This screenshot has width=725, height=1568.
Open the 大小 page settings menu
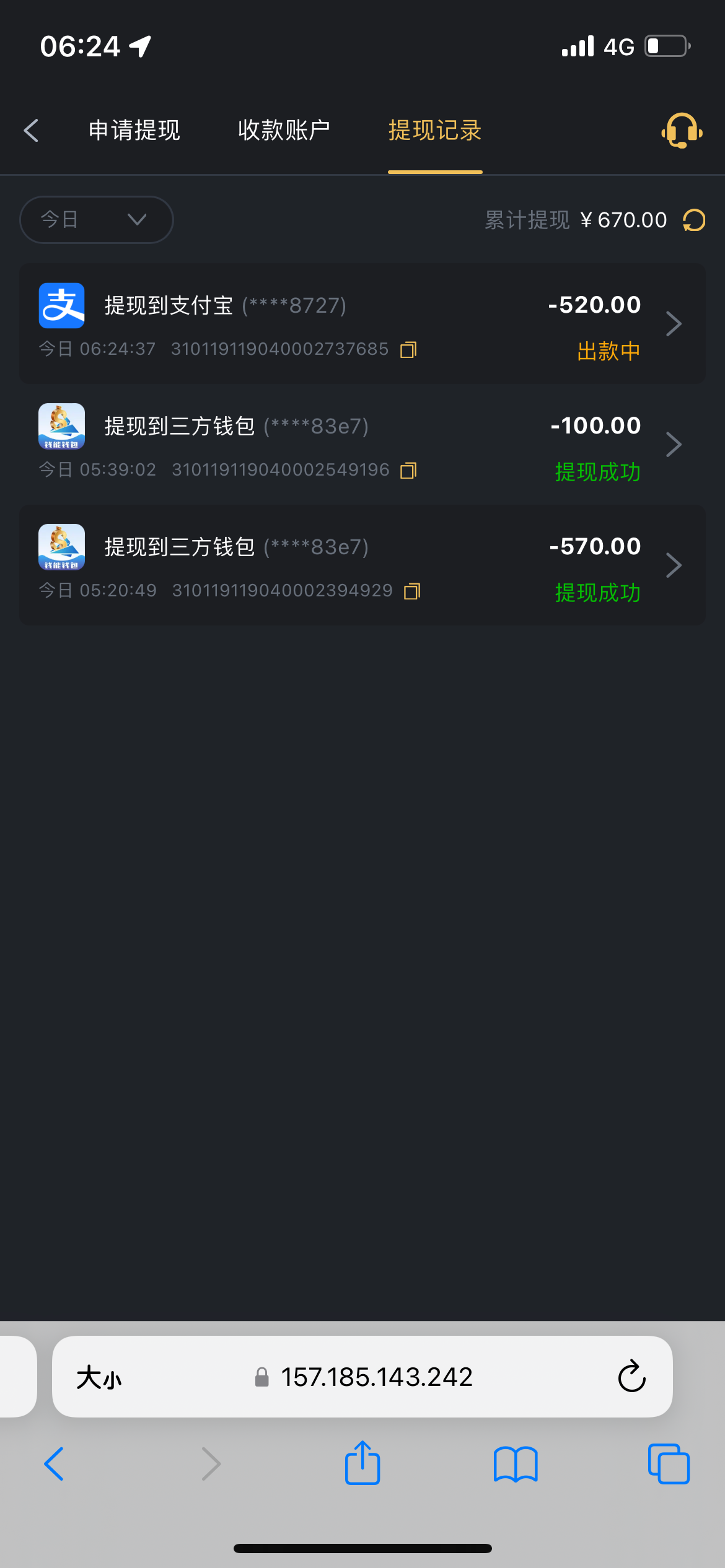coord(99,1377)
